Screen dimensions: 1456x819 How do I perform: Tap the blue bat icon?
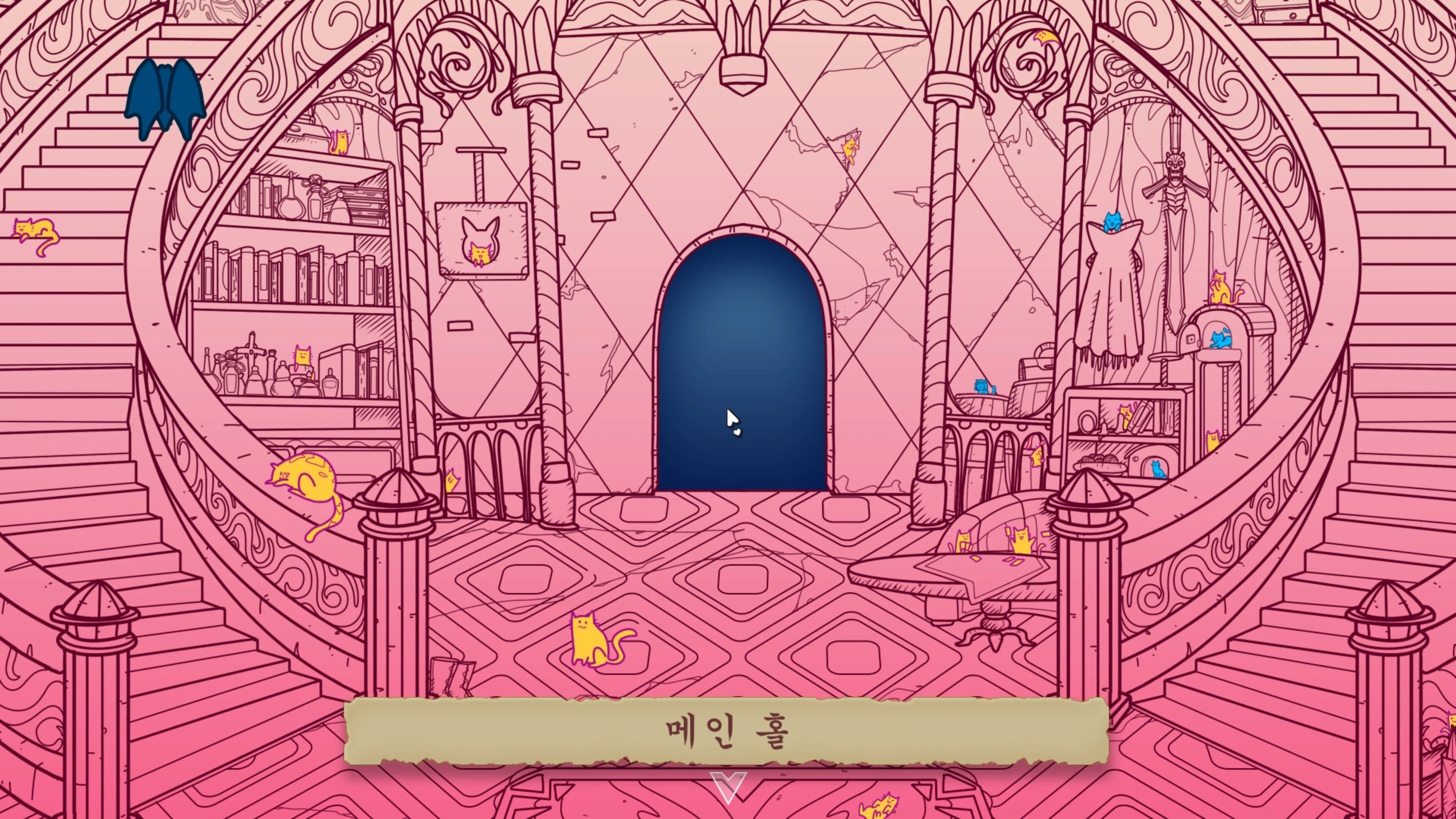tap(165, 99)
